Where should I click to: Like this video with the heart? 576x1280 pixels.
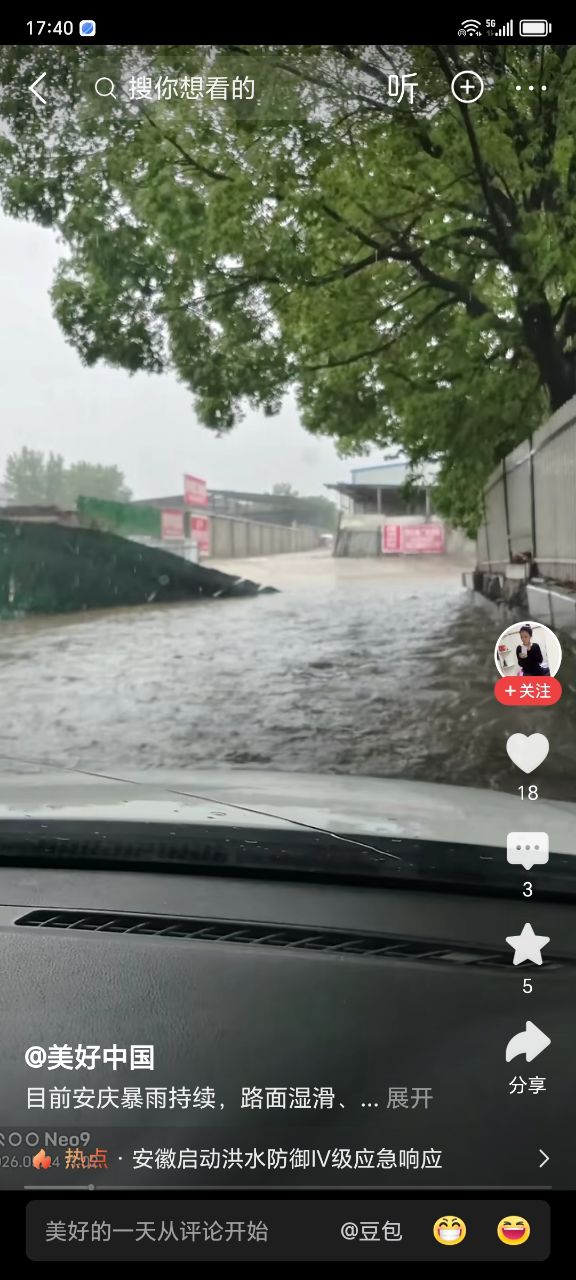tap(528, 753)
